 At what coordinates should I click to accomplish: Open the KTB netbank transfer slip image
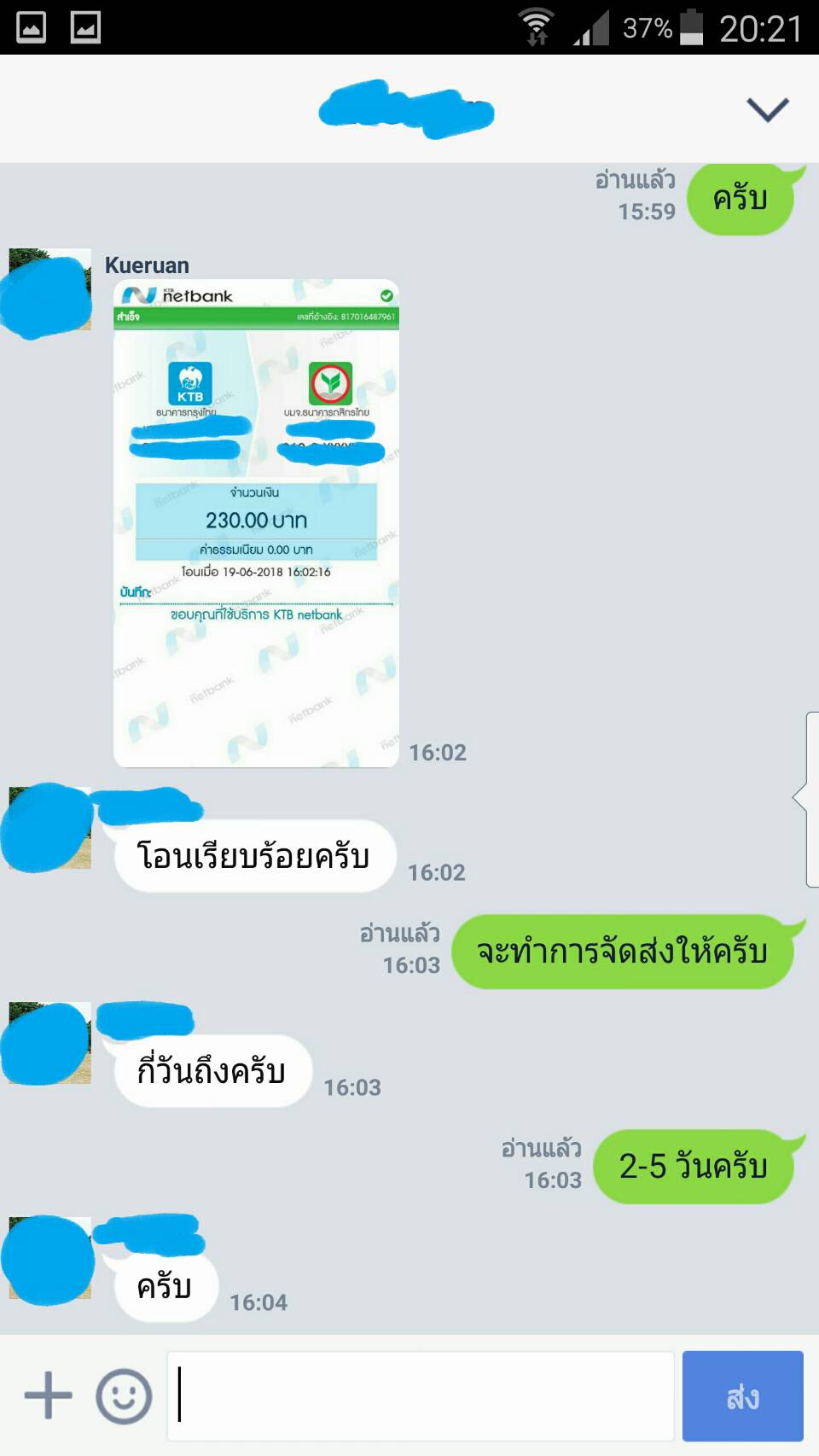[256, 522]
